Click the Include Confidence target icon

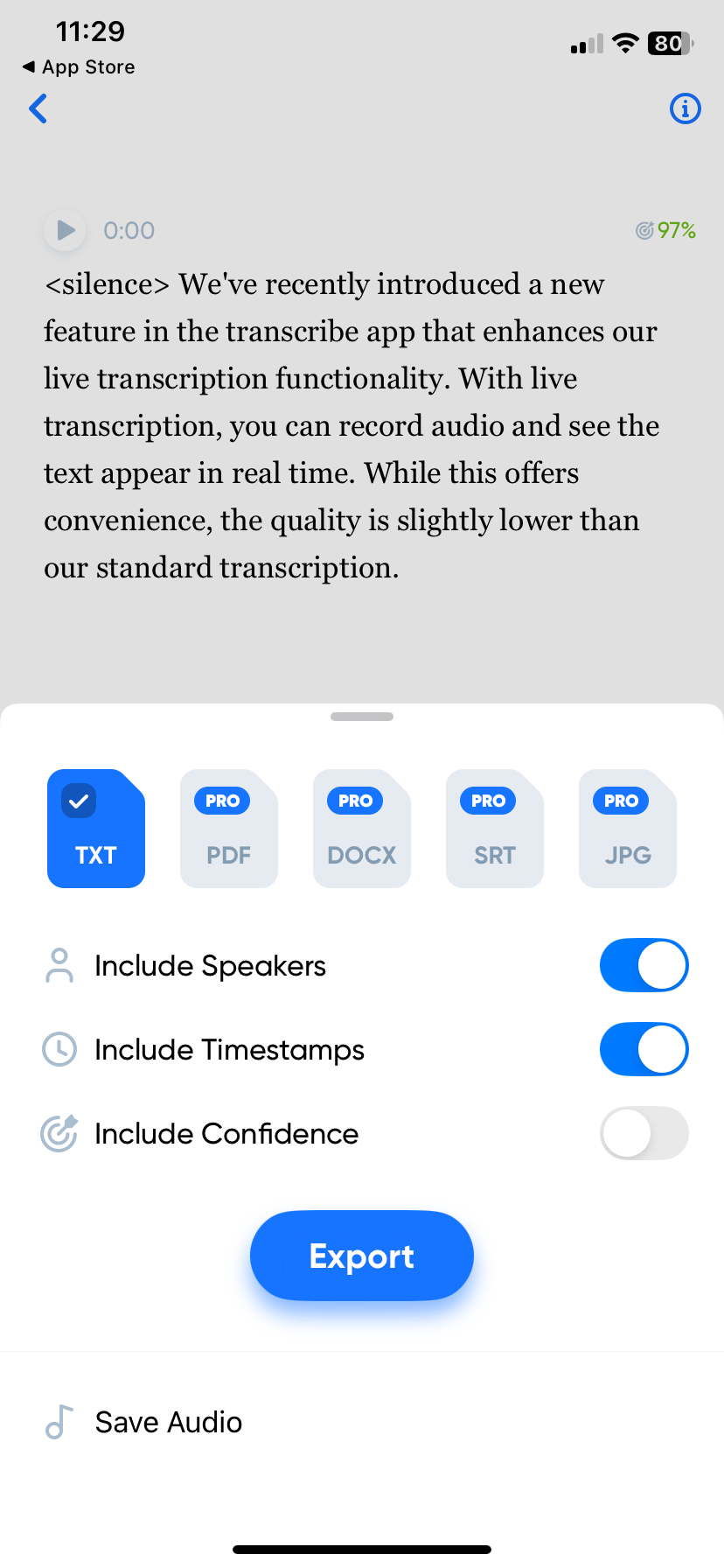(x=59, y=1133)
